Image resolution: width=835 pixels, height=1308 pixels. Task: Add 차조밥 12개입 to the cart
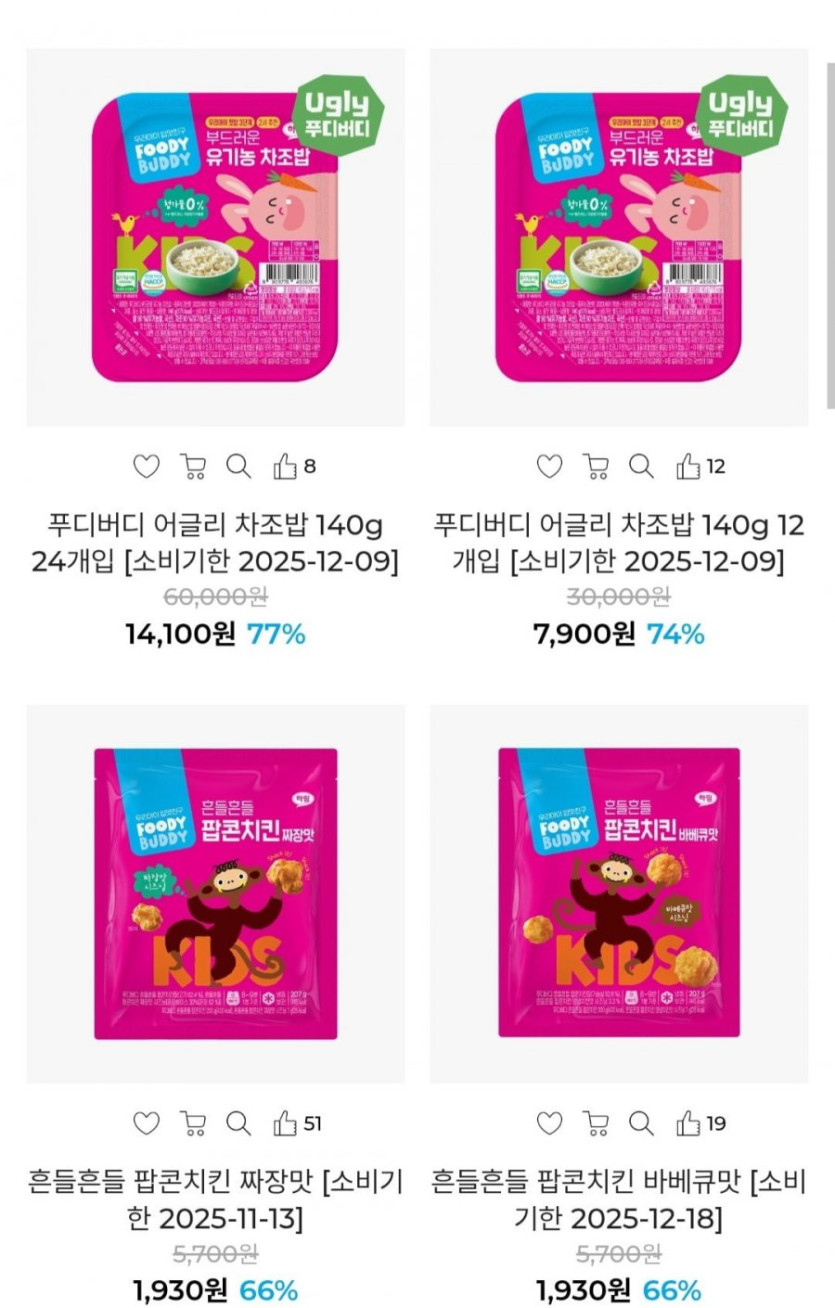(595, 466)
